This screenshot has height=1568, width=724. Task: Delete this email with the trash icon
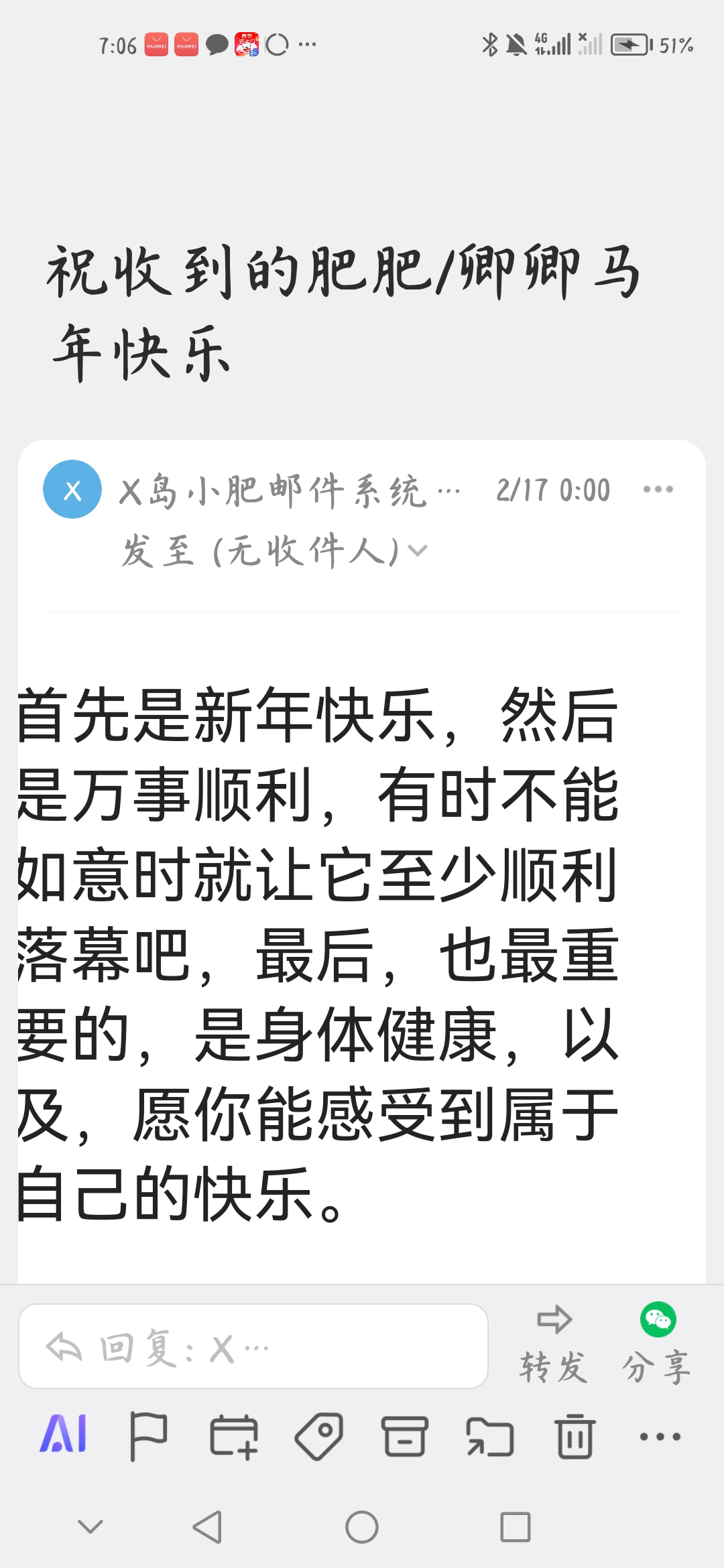pyautogui.click(x=575, y=1436)
